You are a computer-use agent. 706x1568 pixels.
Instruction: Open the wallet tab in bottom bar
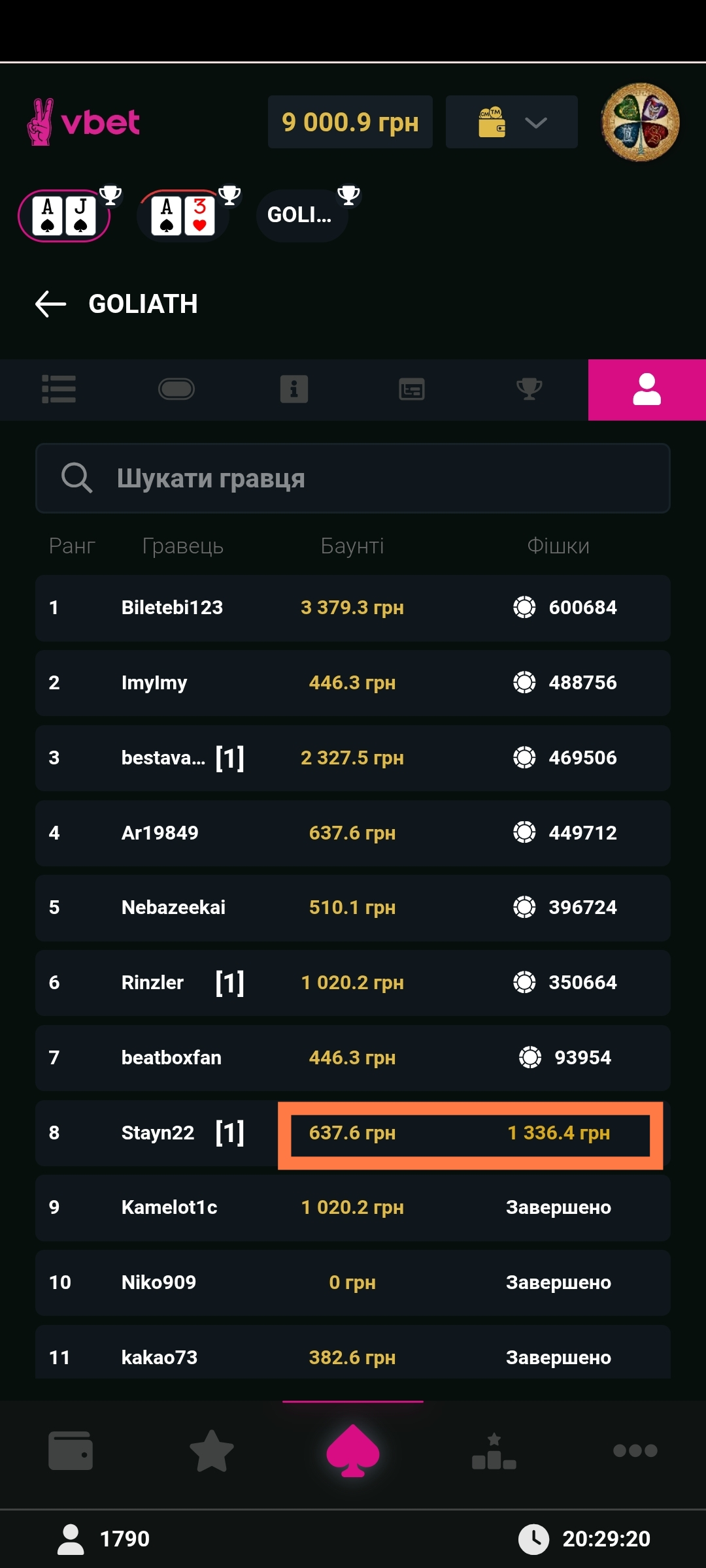[71, 1450]
